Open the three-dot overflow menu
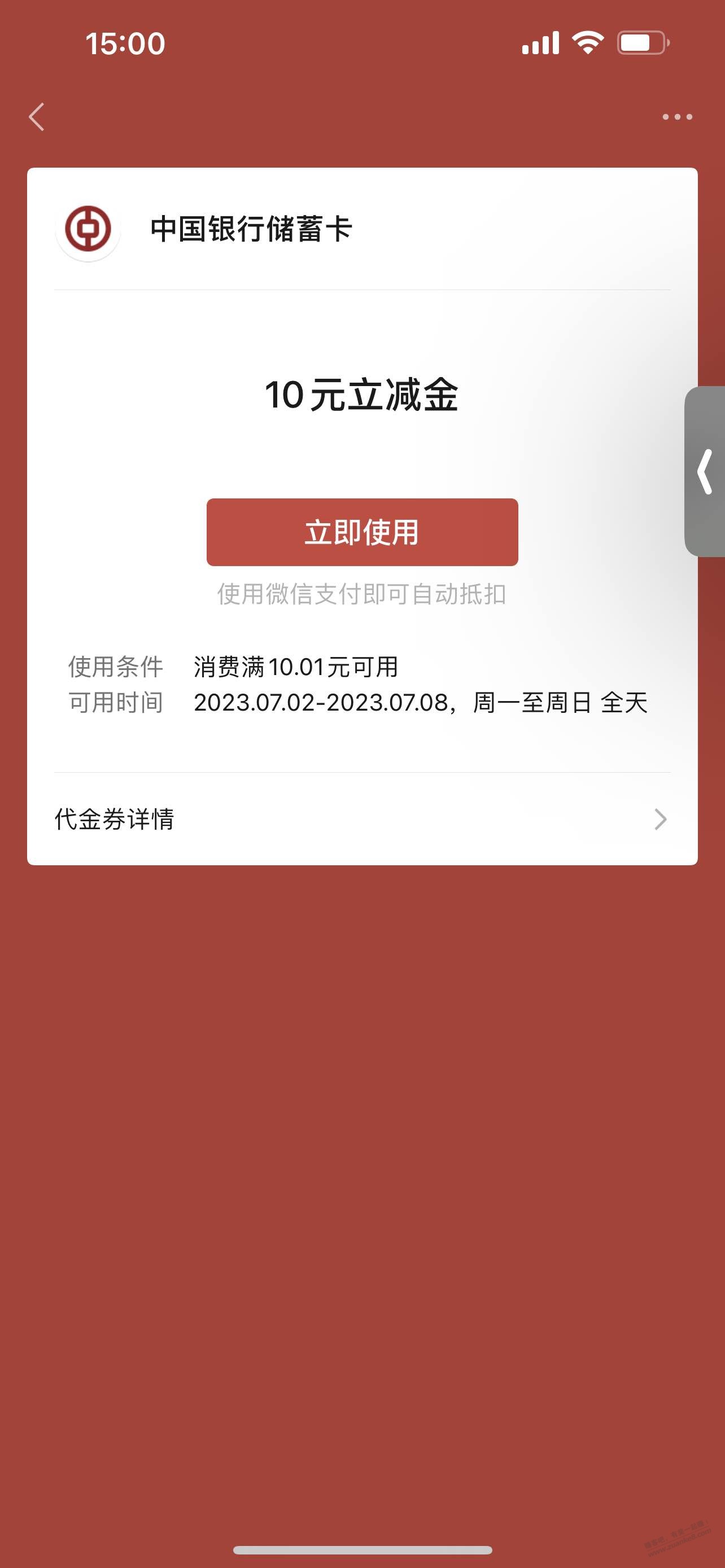 pyautogui.click(x=677, y=117)
